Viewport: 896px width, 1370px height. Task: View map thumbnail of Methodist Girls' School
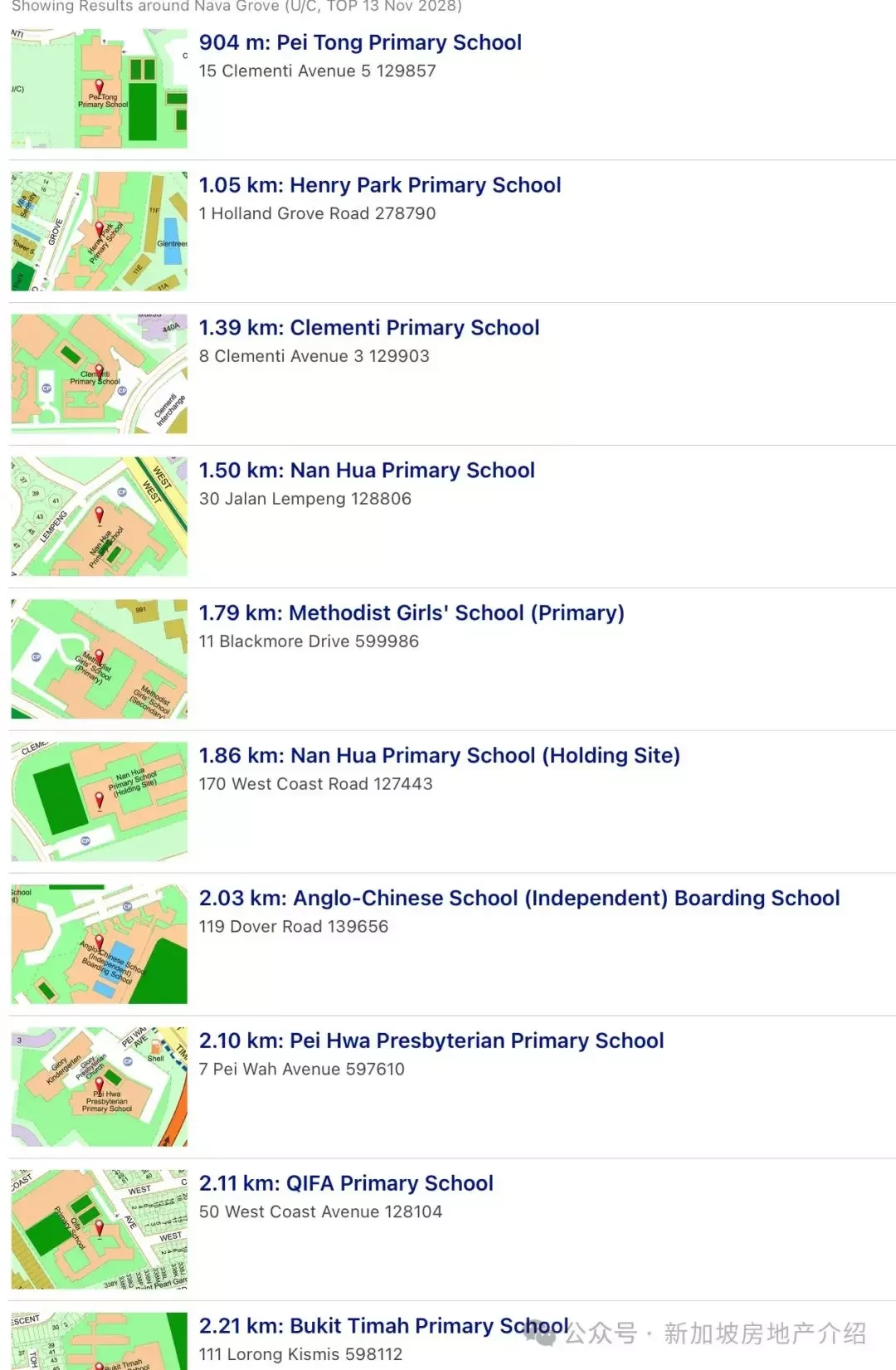100,660
